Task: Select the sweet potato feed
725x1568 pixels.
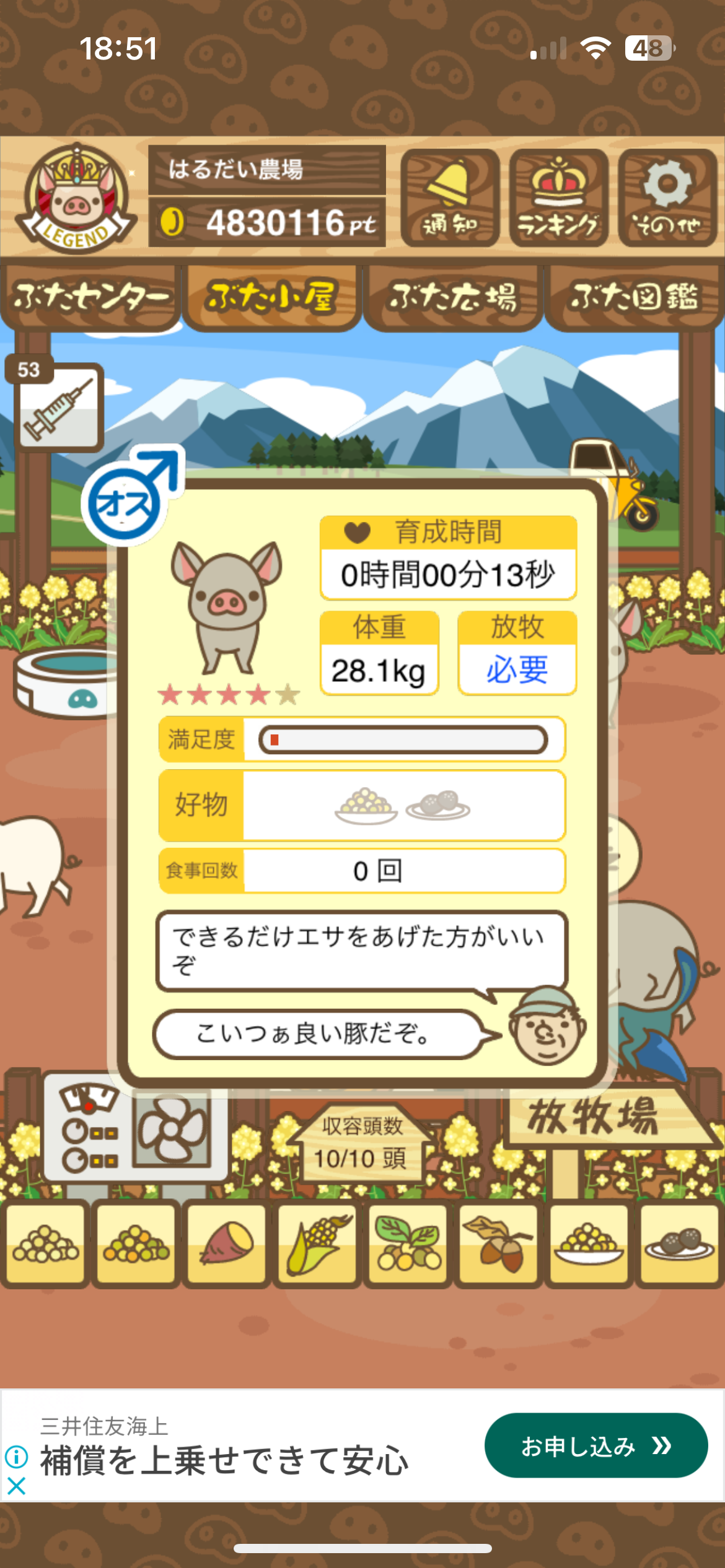Action: click(226, 1244)
